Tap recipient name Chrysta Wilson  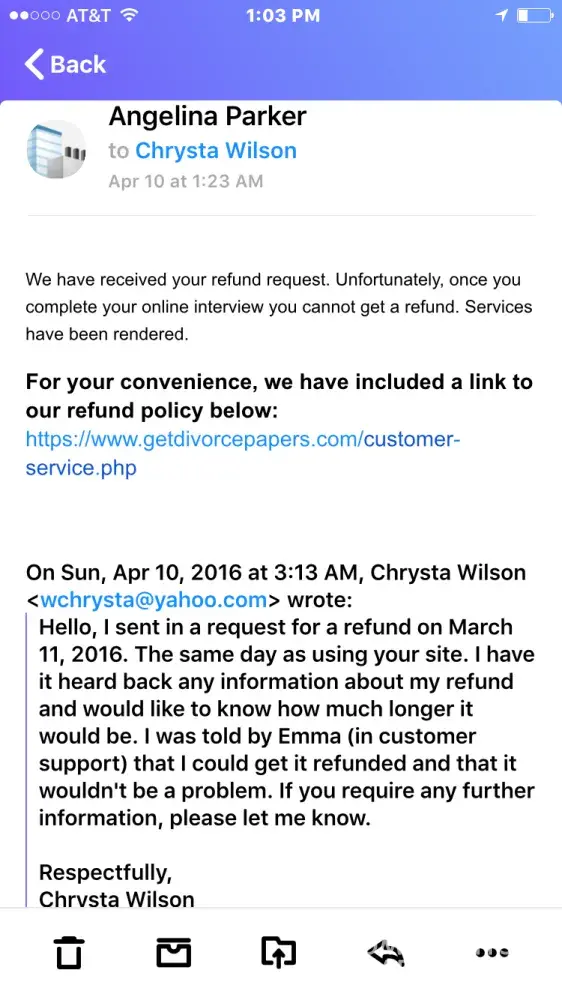pyautogui.click(x=216, y=151)
